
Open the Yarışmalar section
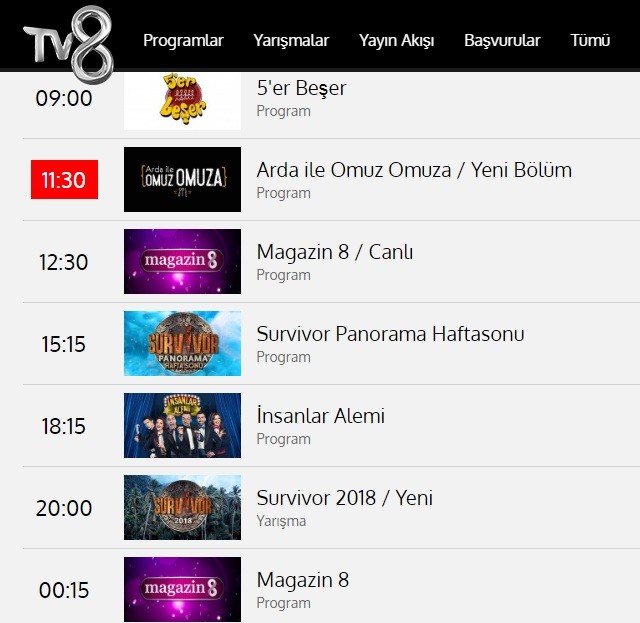pyautogui.click(x=291, y=41)
